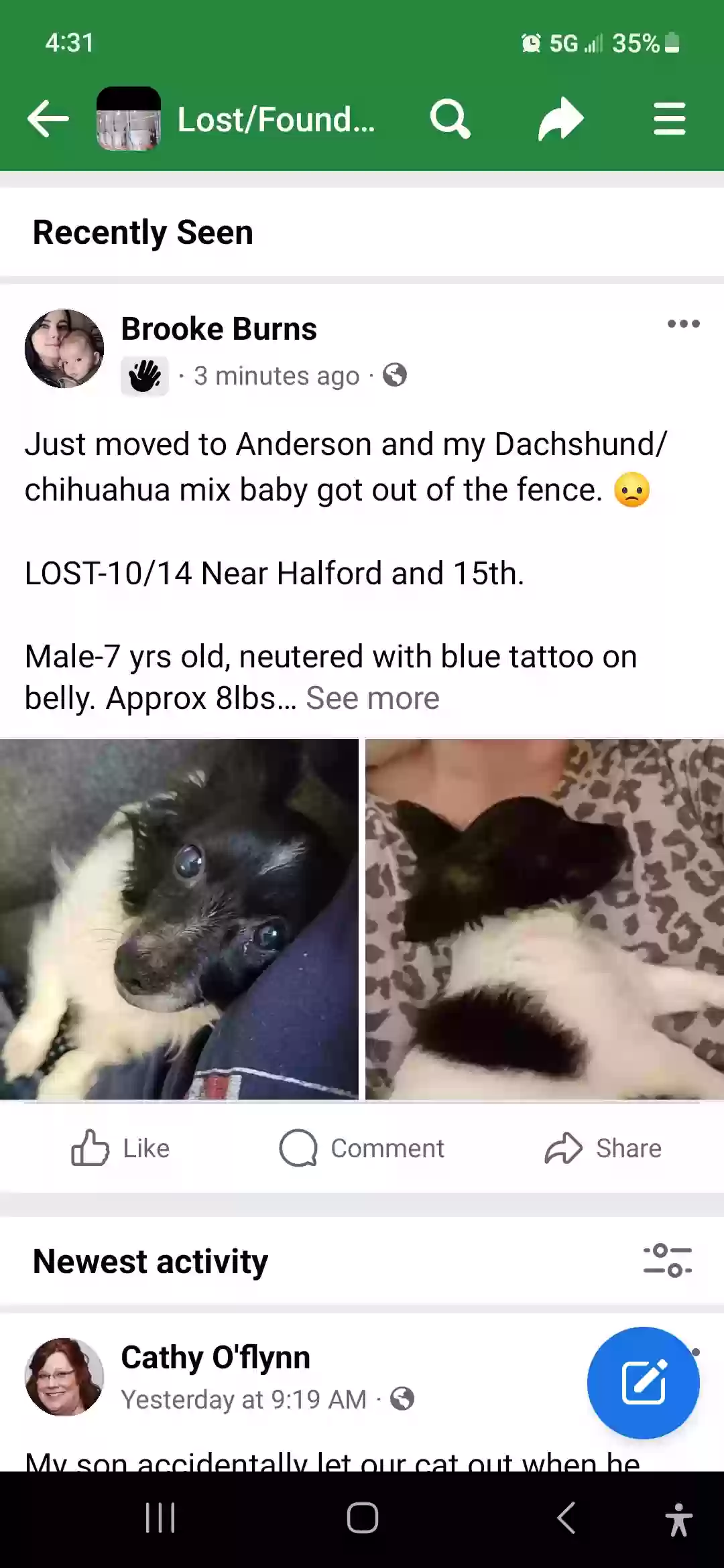This screenshot has height=1568, width=724.
Task: Tap Brooke Burns' name to view profile
Action: coord(219,329)
